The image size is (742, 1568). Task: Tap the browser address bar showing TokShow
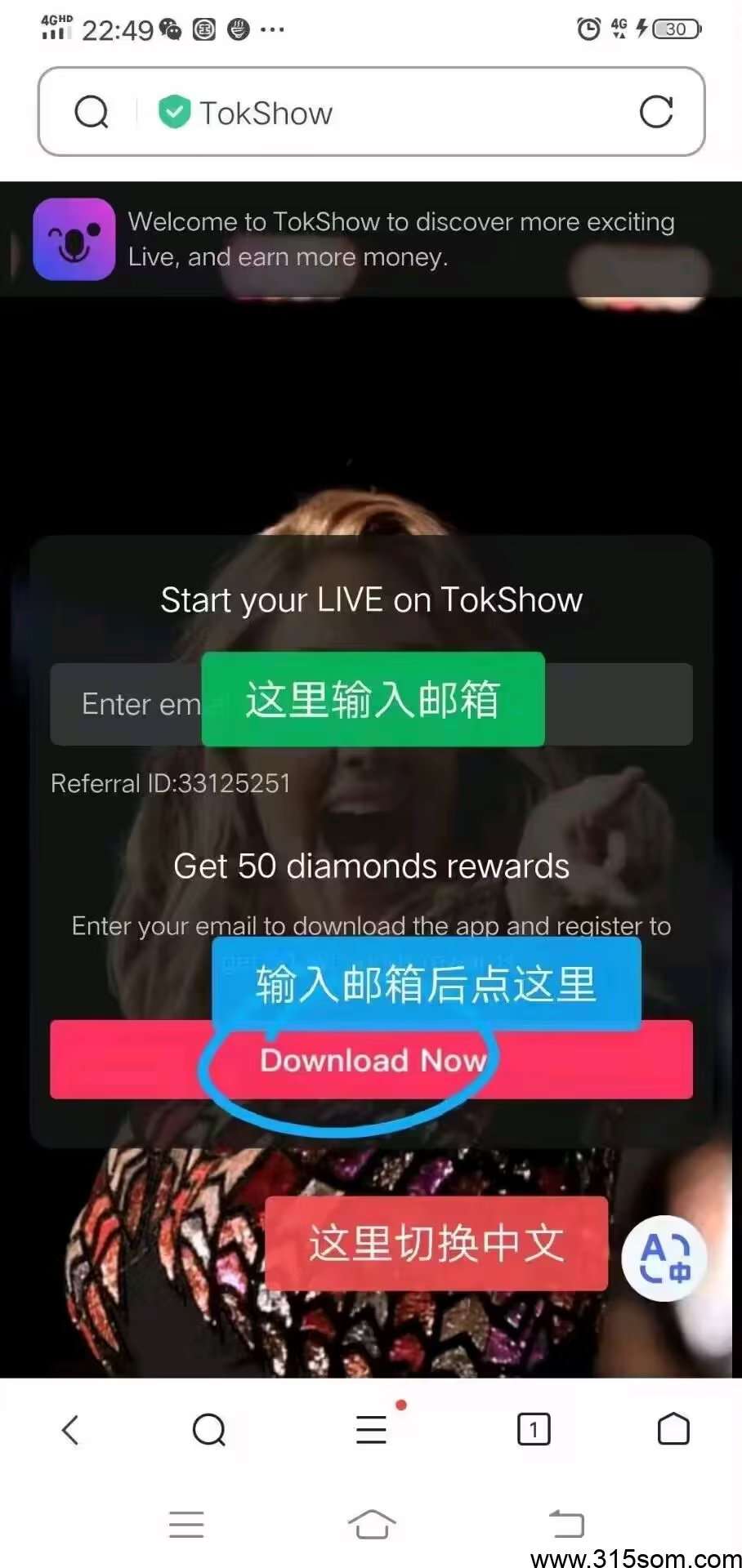371,112
